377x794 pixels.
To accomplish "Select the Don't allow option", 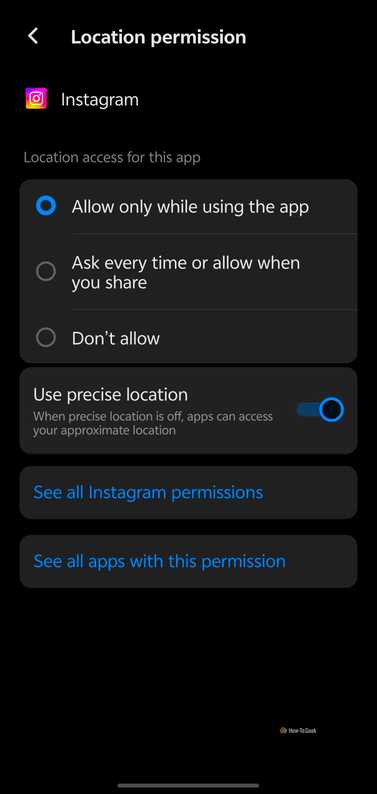I will 188,337.
